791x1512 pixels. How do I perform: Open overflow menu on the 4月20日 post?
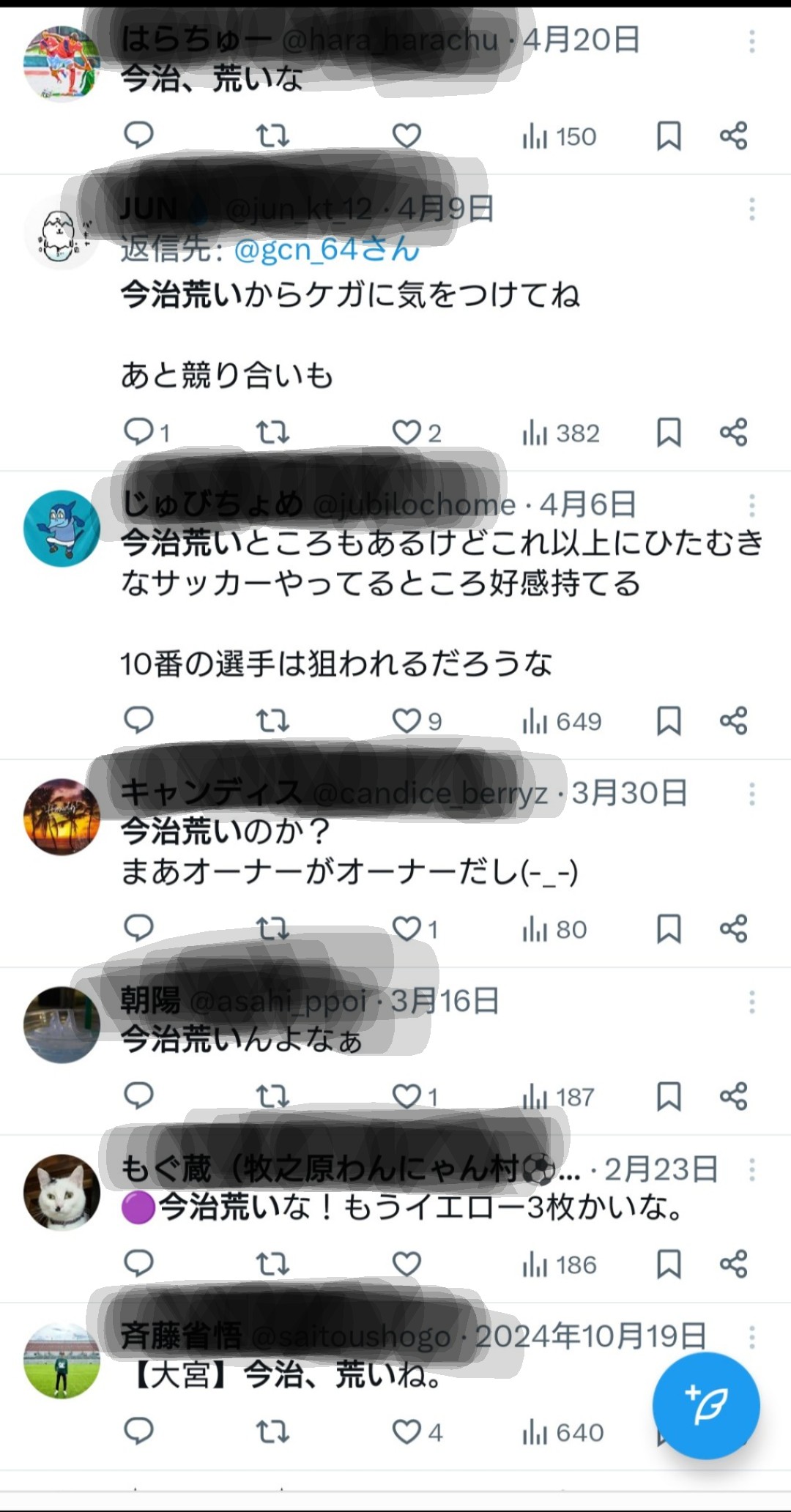(751, 41)
